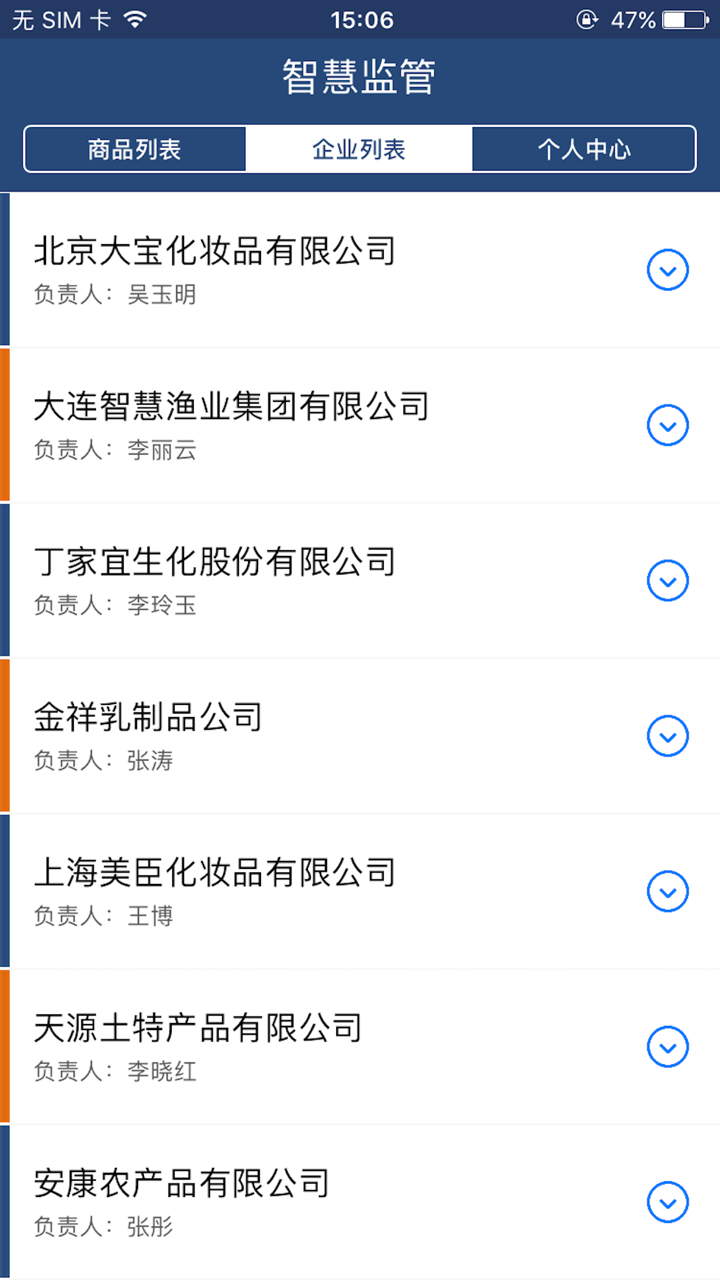
Task: Tap the 无 SIM 卡 carrier indicator
Action: [x=60, y=17]
